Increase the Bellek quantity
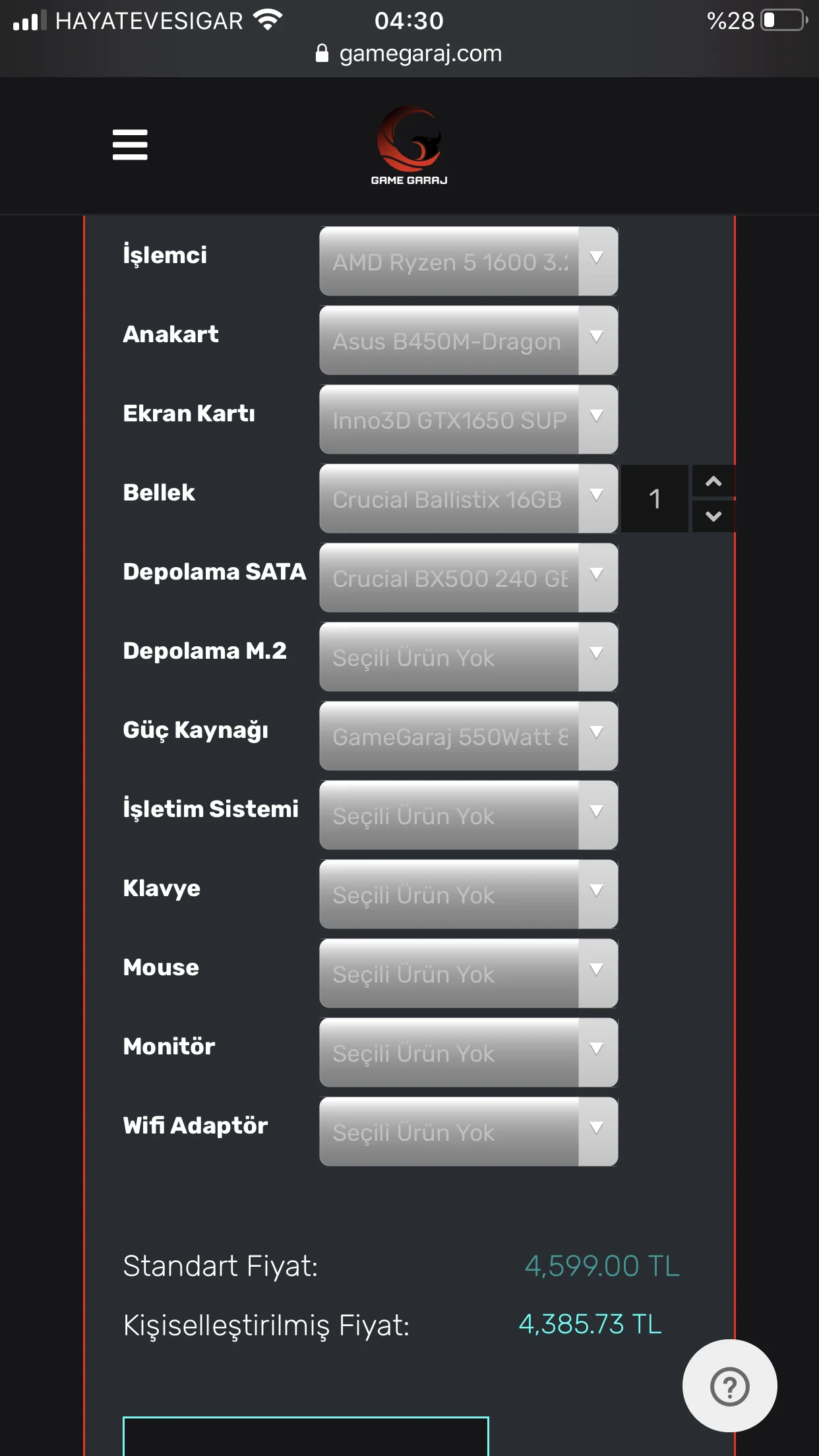 pyautogui.click(x=713, y=481)
